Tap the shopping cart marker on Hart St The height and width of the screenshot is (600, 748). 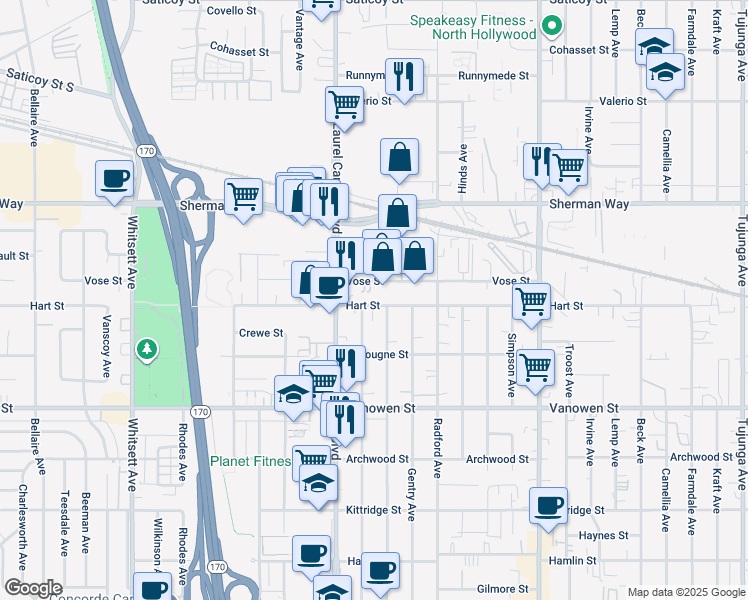click(531, 300)
